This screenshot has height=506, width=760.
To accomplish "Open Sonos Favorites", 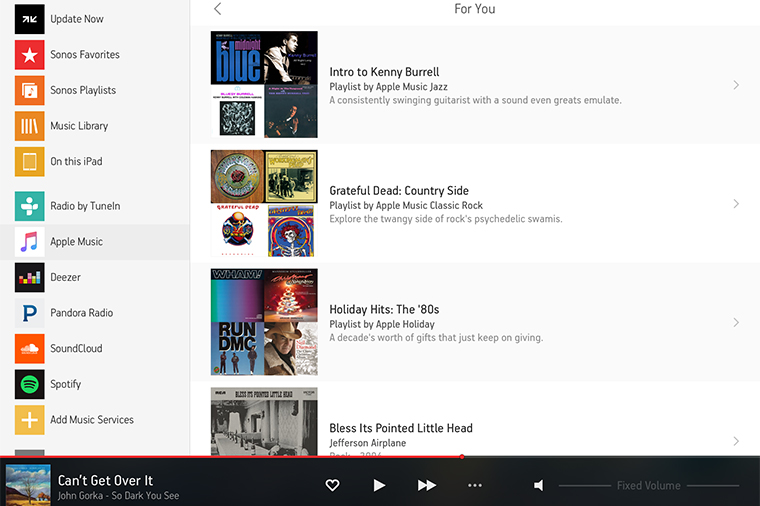I will (84, 55).
